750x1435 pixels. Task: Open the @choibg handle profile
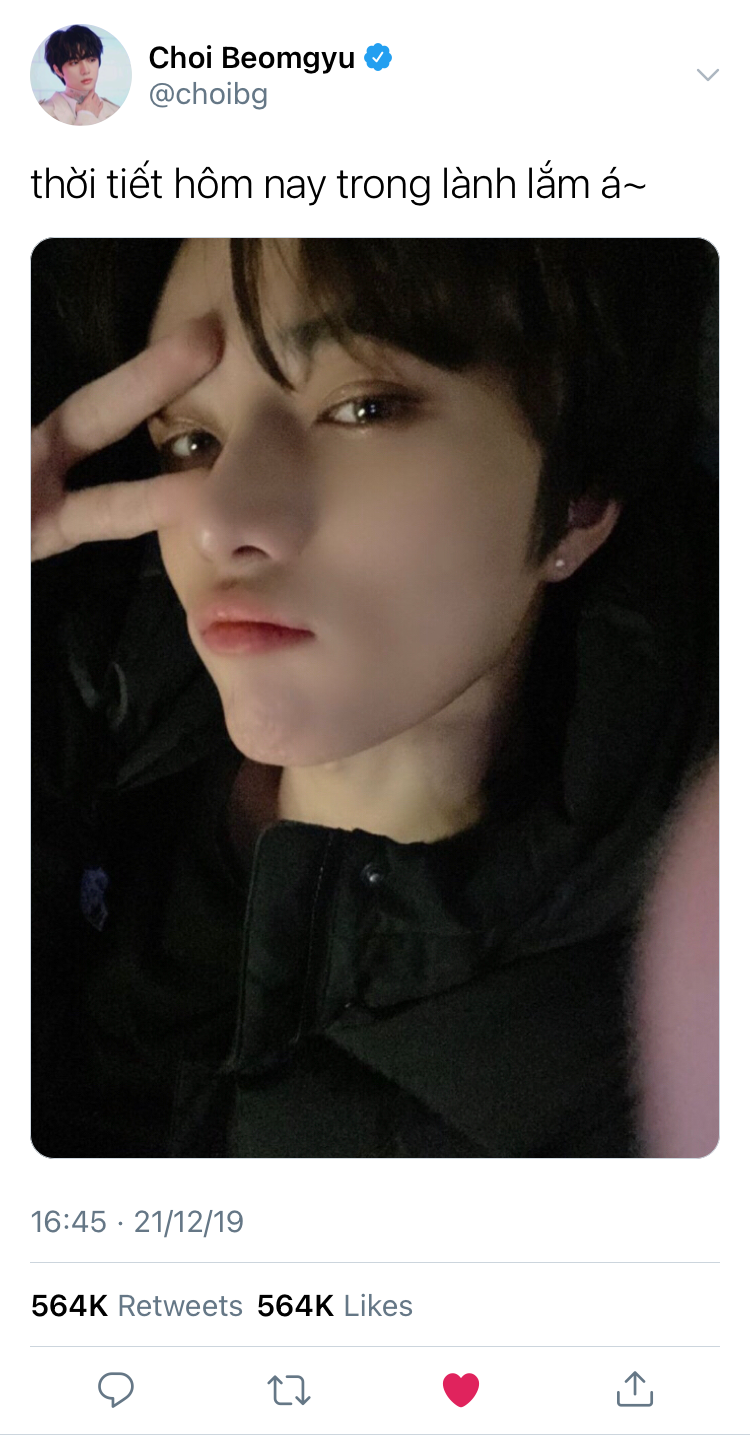(x=208, y=95)
